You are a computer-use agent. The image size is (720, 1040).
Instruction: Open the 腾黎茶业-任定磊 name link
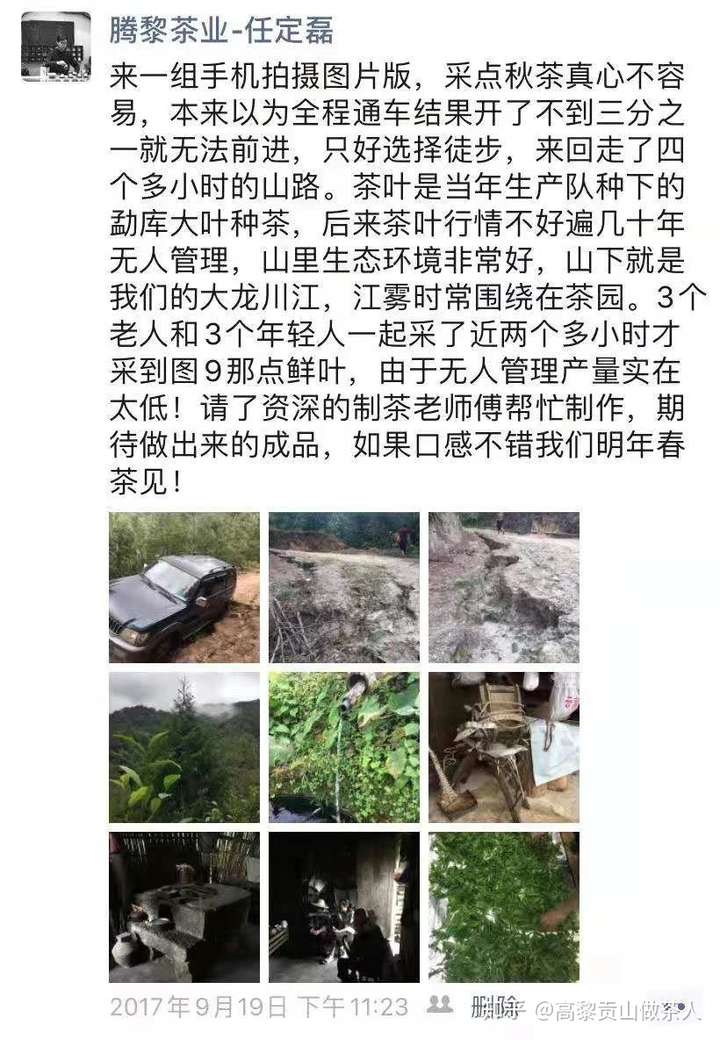221,31
